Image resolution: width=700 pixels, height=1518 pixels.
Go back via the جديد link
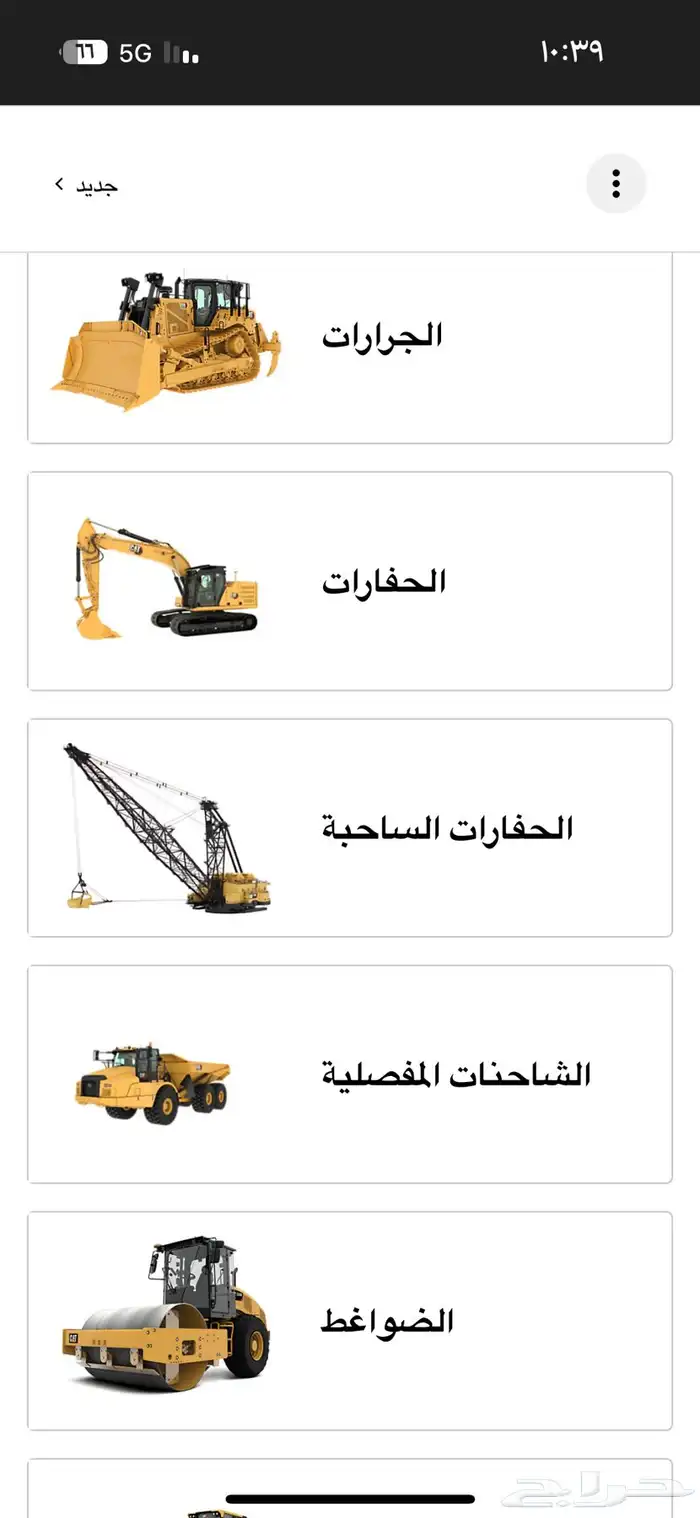pos(87,185)
